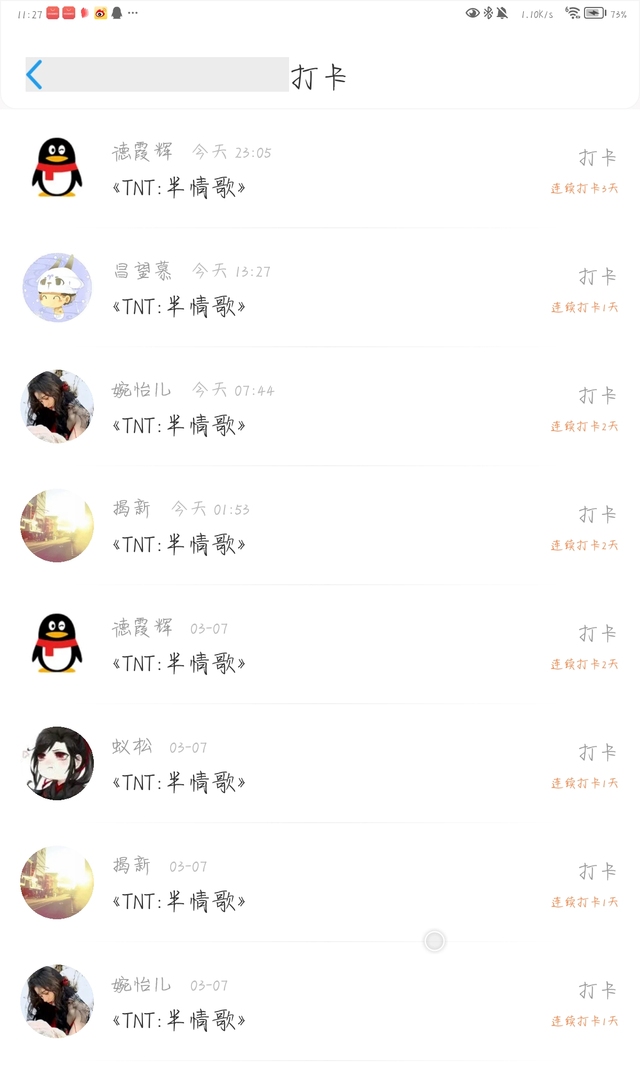This screenshot has height=1067, width=640.
Task: Open 婉怡儿's 03-07 check-in entry
Action: pyautogui.click(x=320, y=1003)
